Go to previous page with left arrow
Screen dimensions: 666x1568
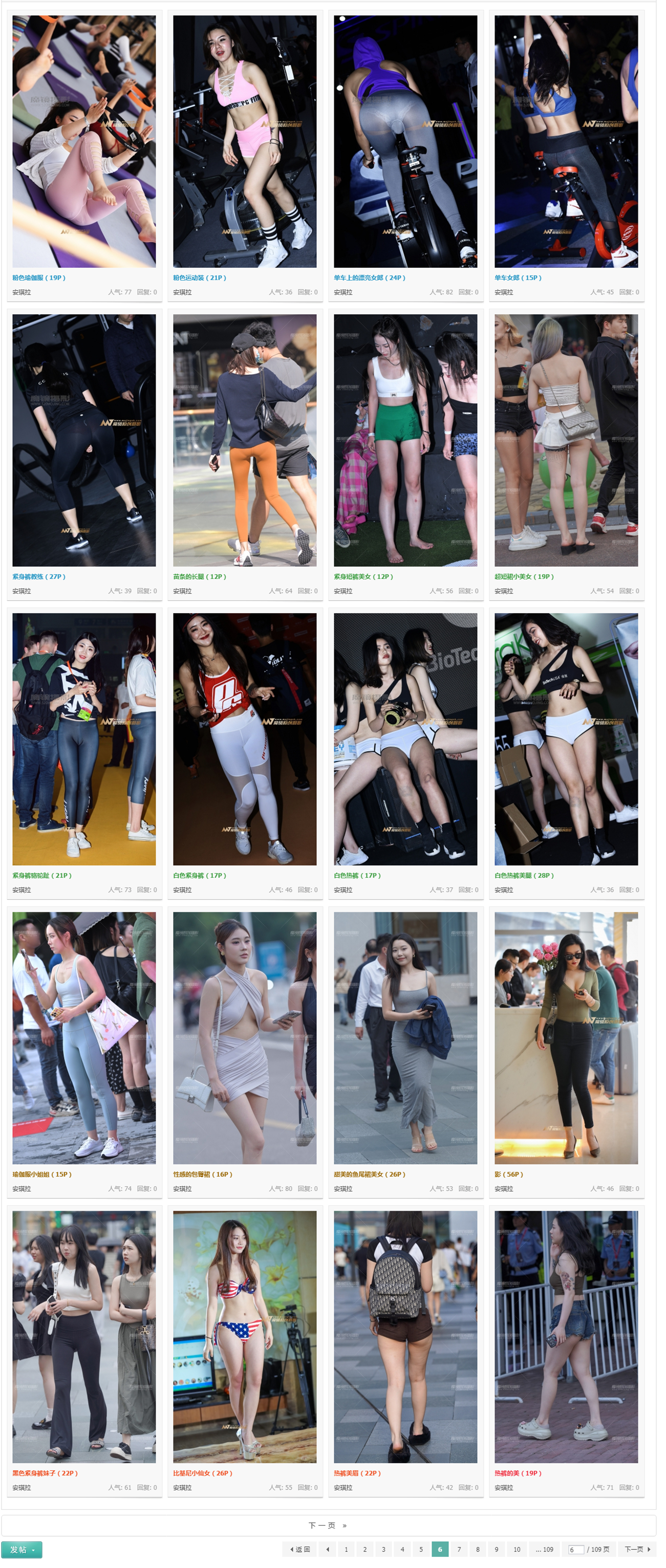pos(328,1549)
